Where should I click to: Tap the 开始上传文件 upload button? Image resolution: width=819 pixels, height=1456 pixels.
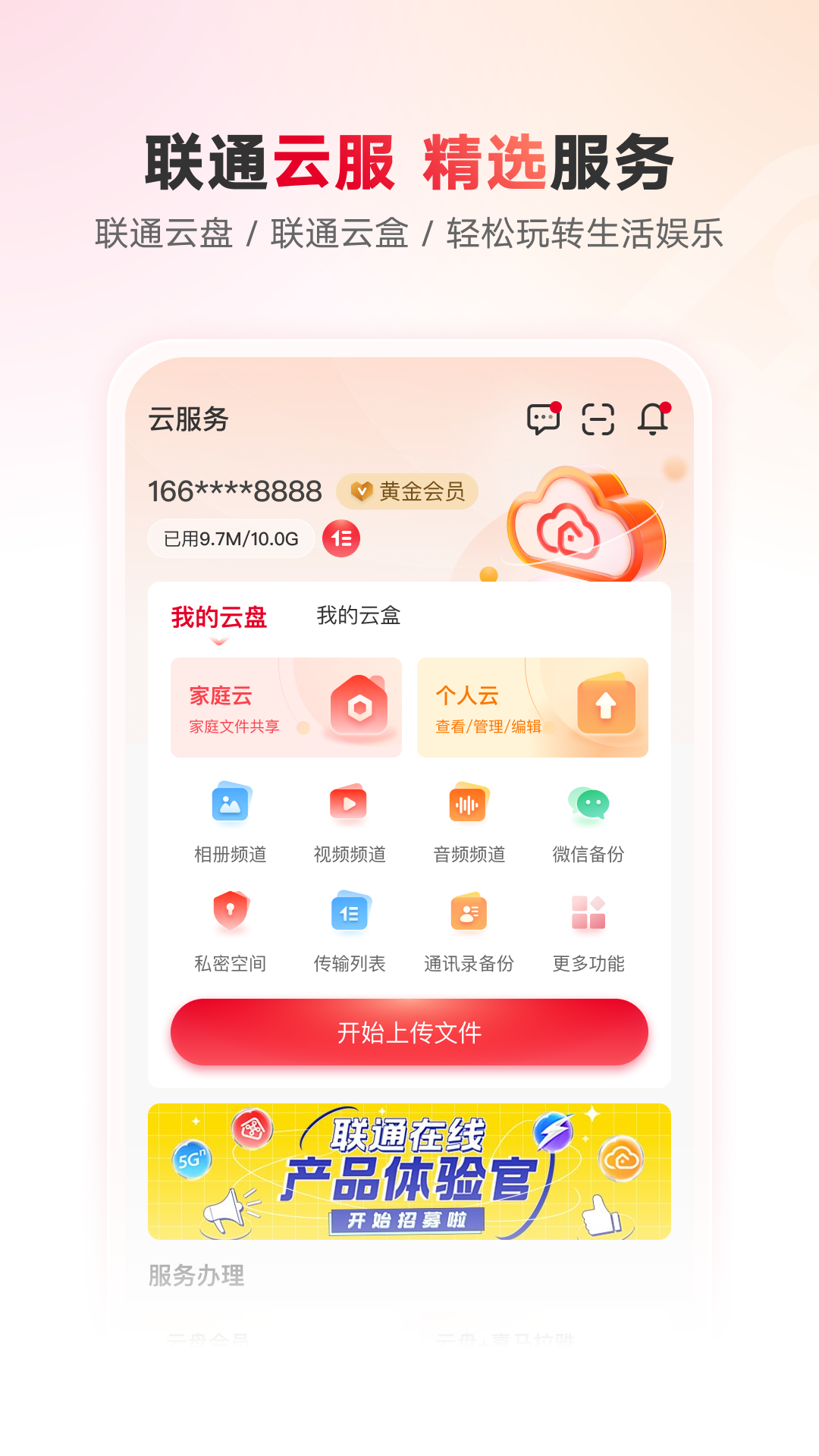tap(409, 1031)
